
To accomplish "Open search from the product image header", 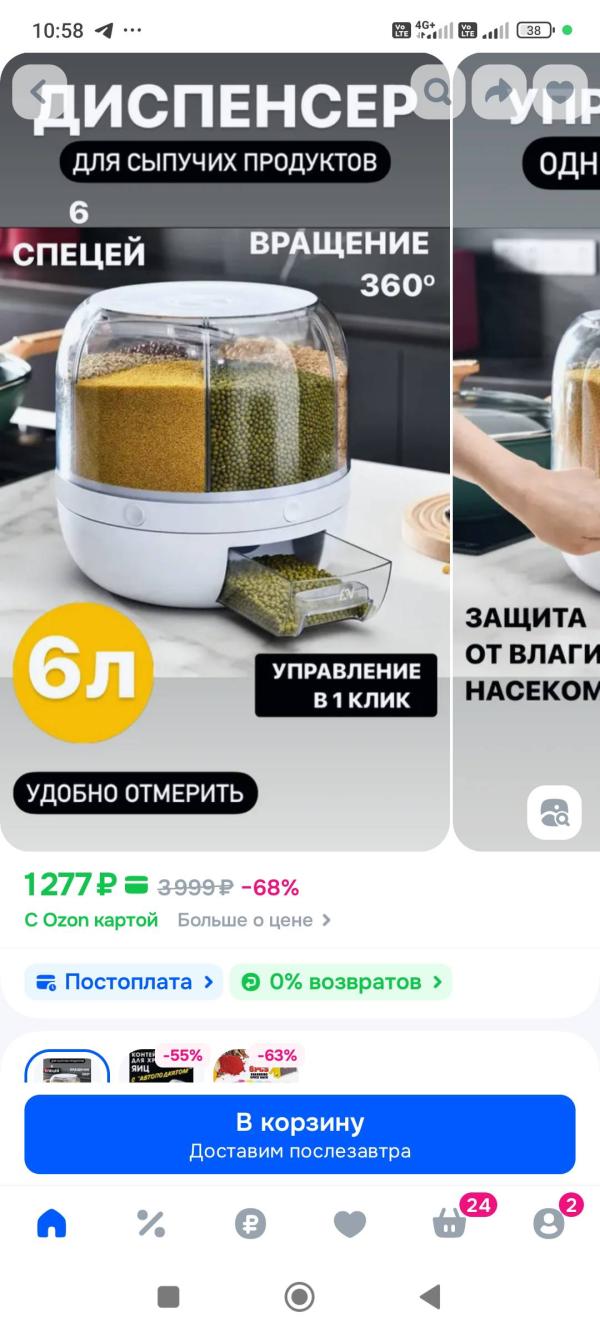I will [439, 92].
